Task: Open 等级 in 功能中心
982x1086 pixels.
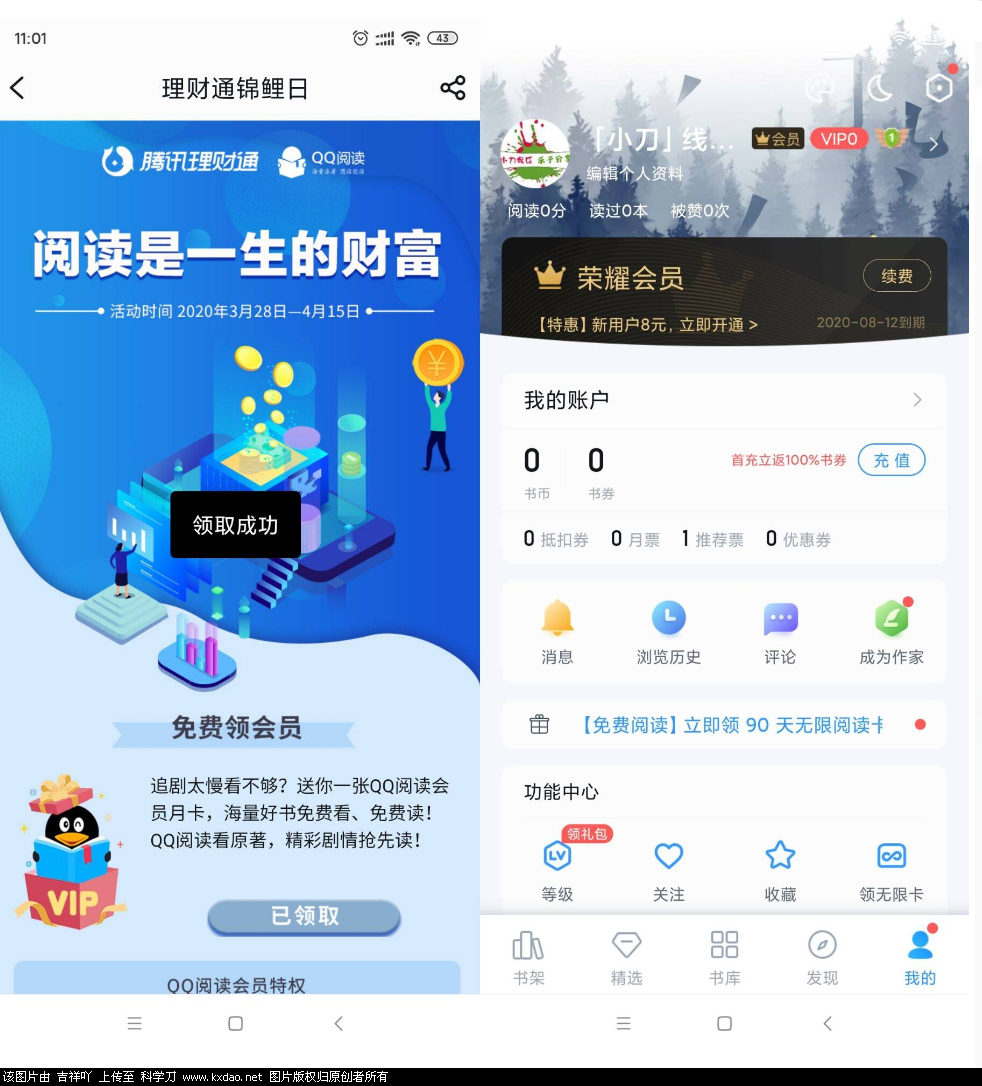Action: point(557,869)
